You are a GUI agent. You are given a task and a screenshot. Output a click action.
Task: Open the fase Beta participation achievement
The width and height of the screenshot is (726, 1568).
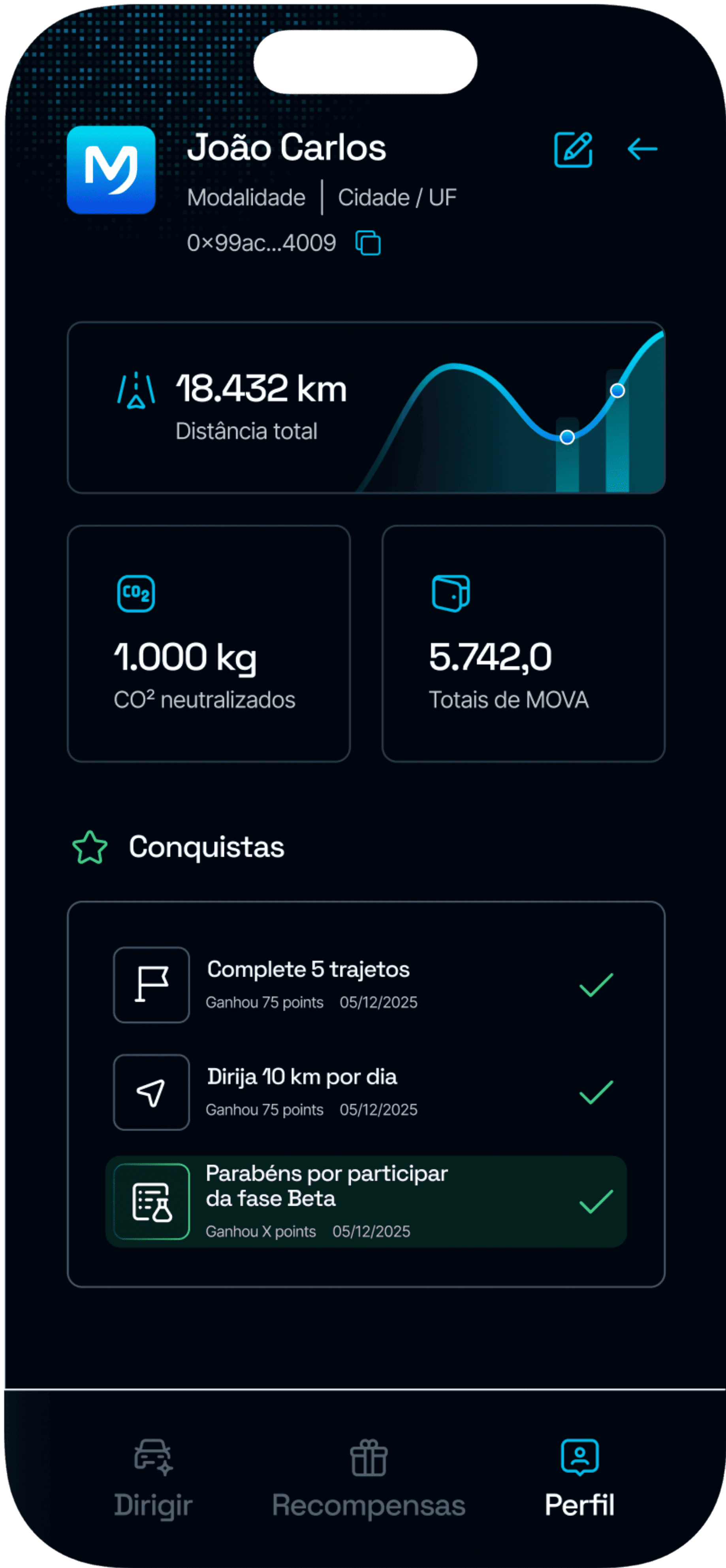[366, 1201]
